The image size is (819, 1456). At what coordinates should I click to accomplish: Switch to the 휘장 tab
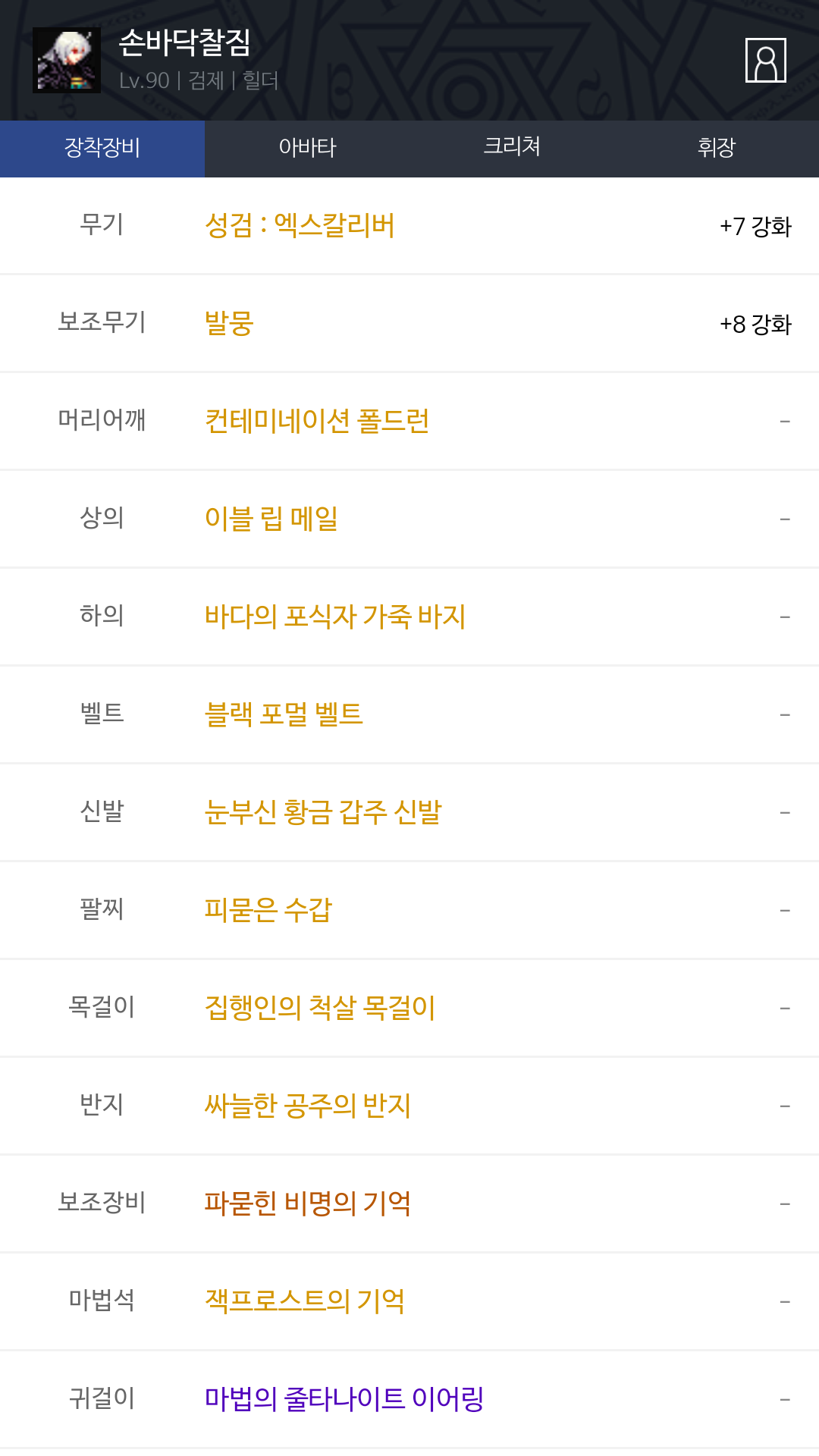coord(717,149)
